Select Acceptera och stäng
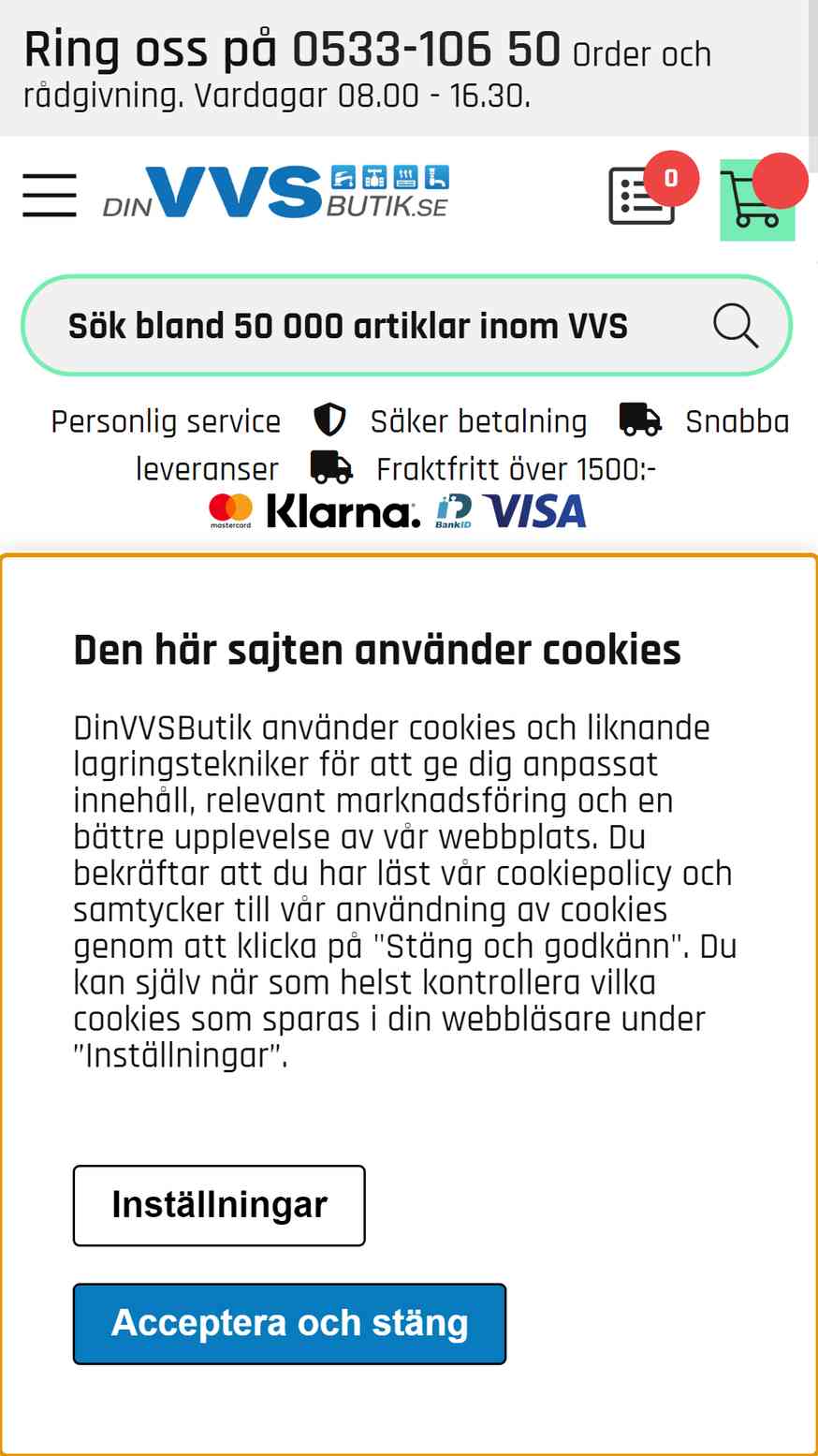This screenshot has height=1456, width=818. [289, 1323]
